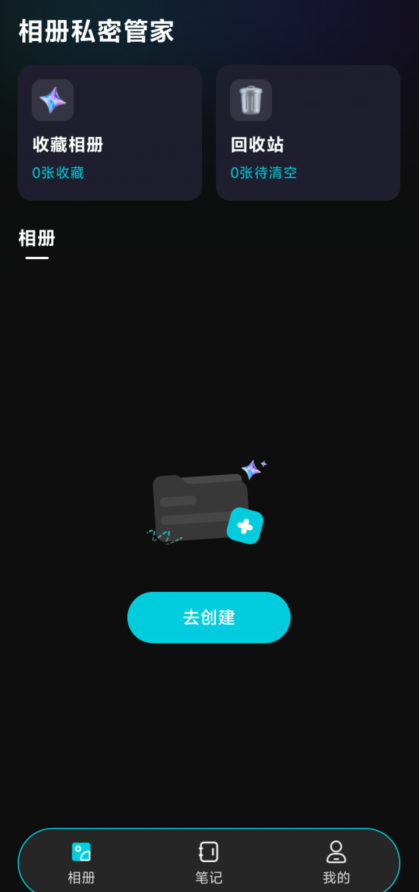Tap the 去创建 button

[x=209, y=617]
